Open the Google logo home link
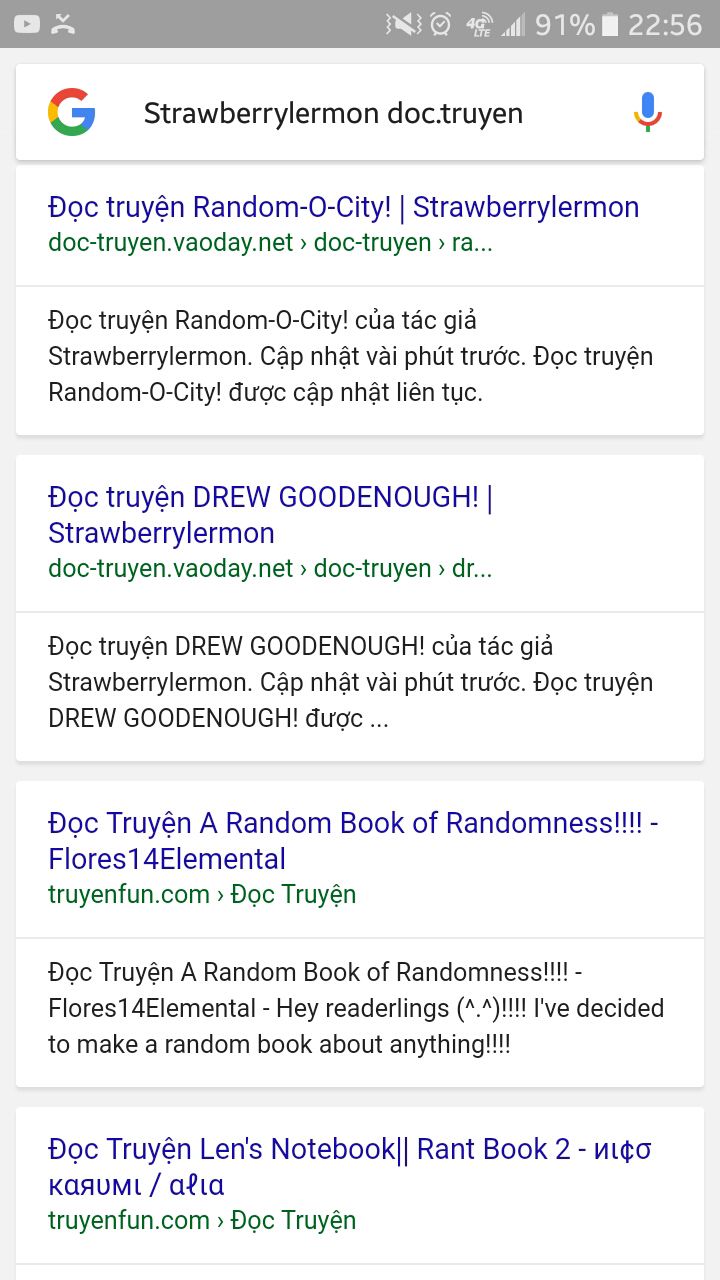Viewport: 720px width, 1280px height. click(x=72, y=112)
